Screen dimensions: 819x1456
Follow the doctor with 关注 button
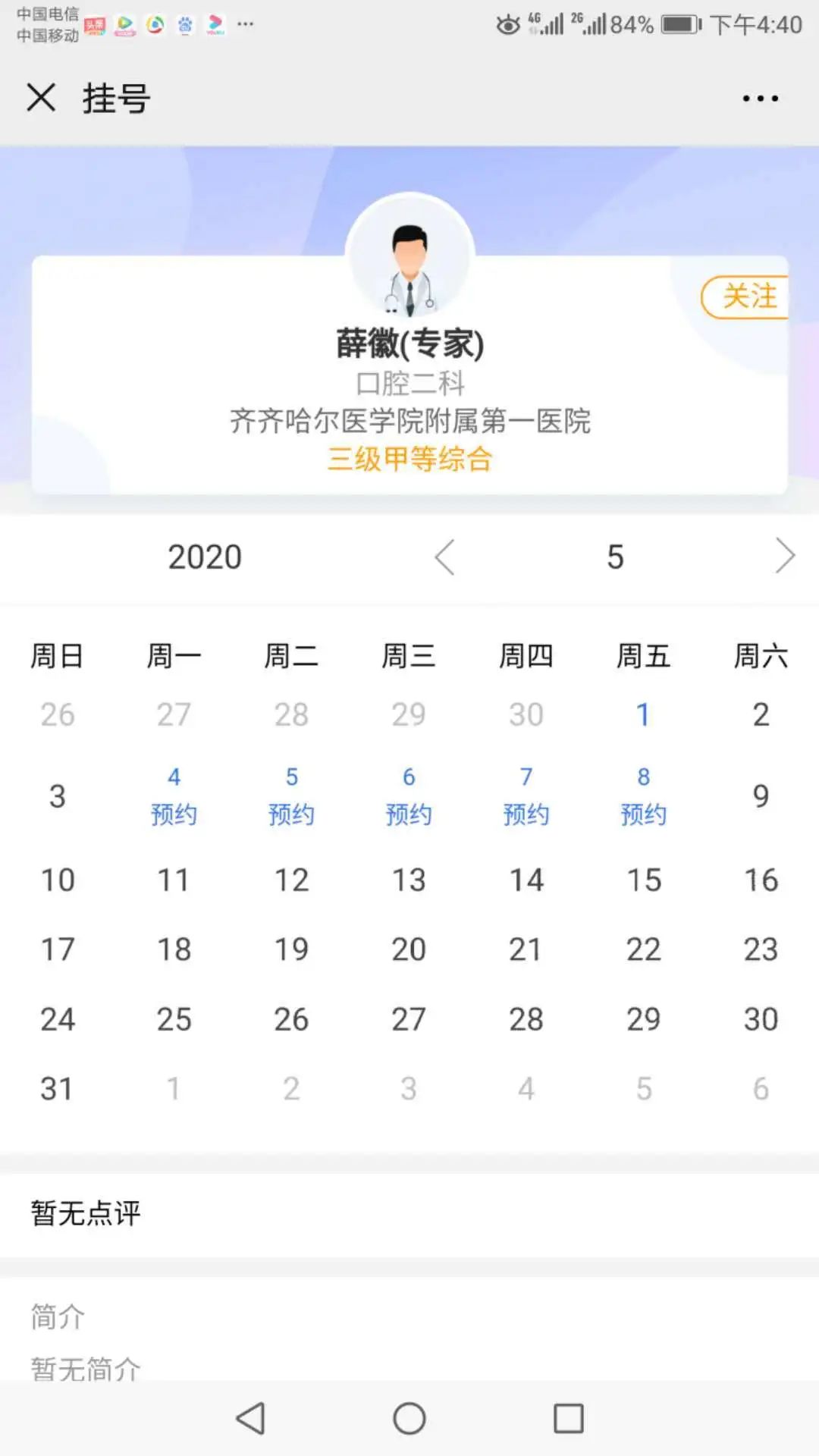[747, 297]
